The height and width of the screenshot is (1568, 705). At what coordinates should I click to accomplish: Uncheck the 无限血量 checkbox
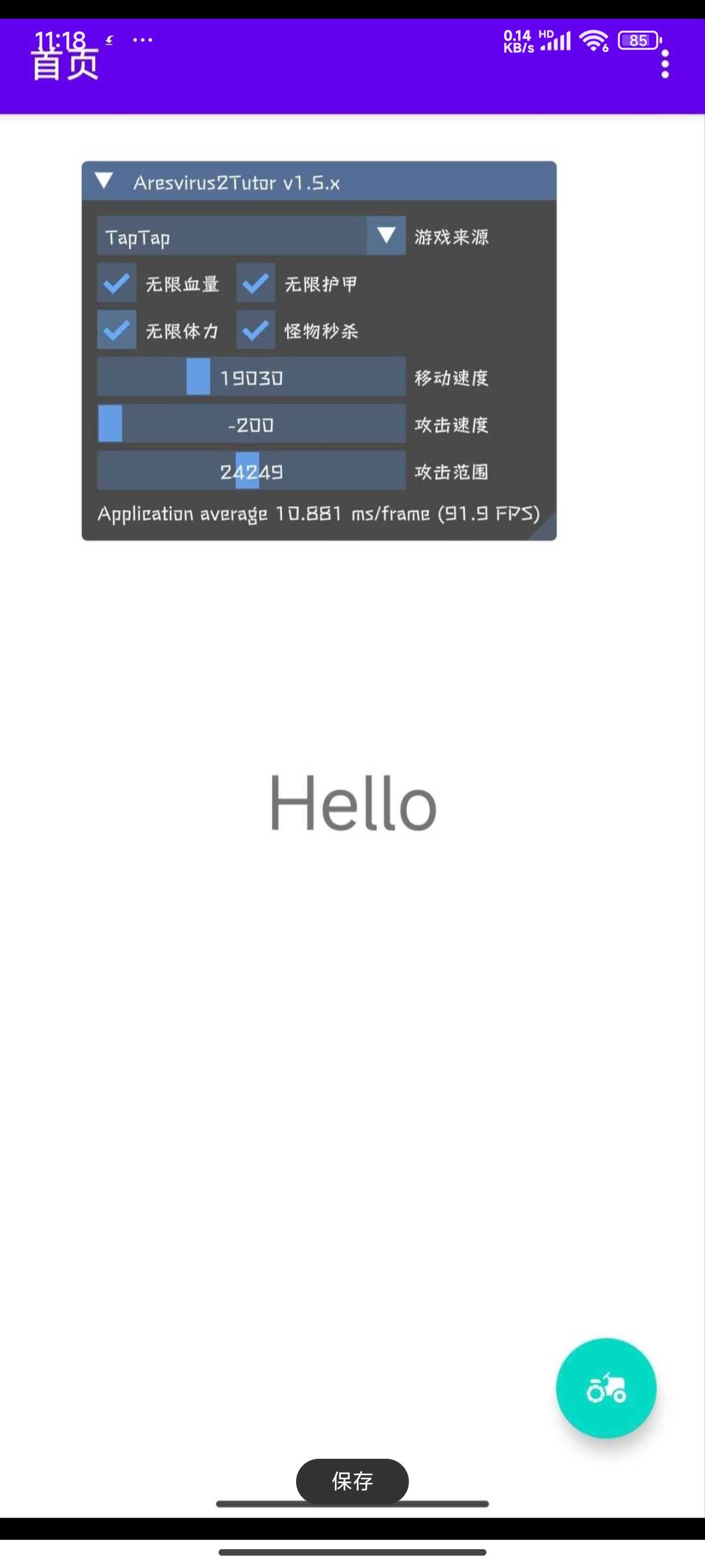[x=117, y=283]
